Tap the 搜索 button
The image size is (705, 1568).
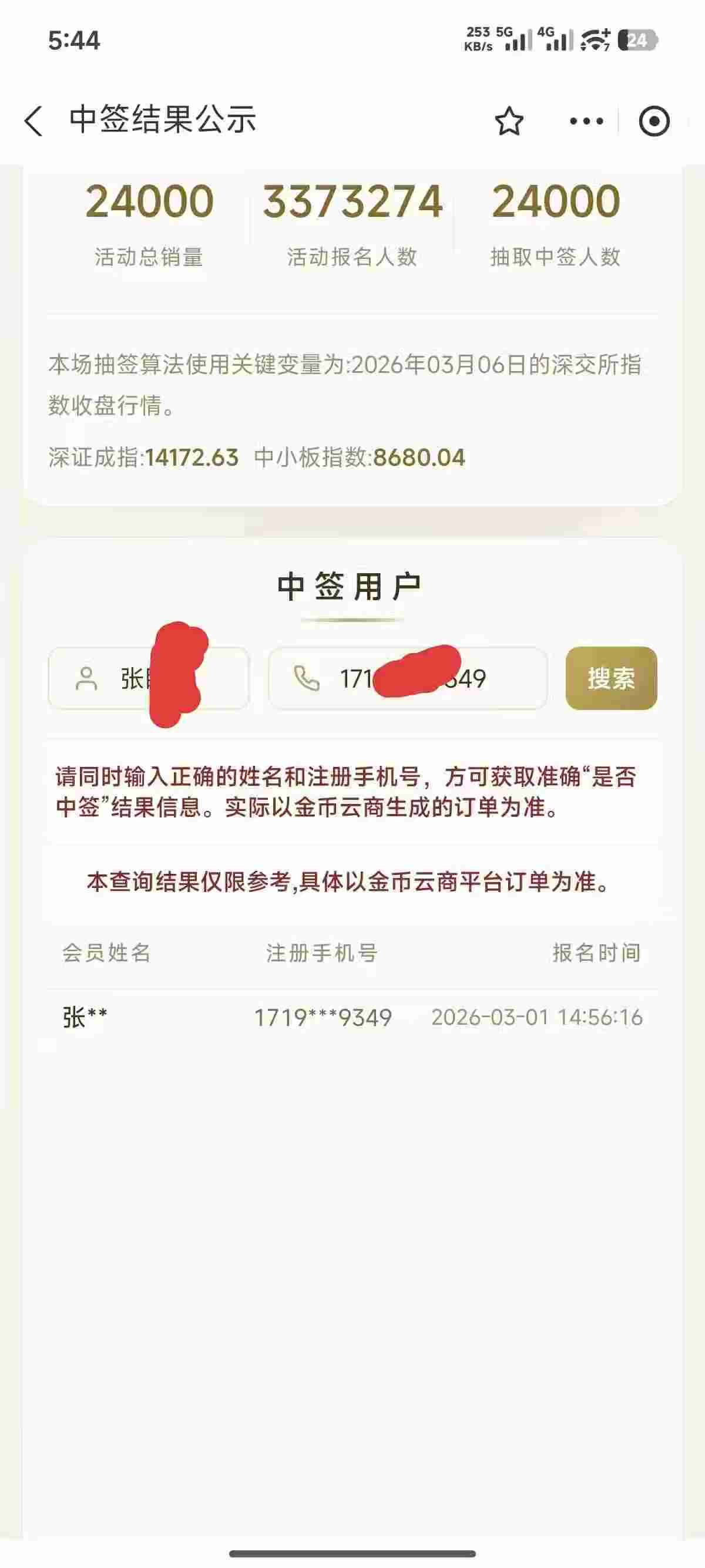coord(610,678)
